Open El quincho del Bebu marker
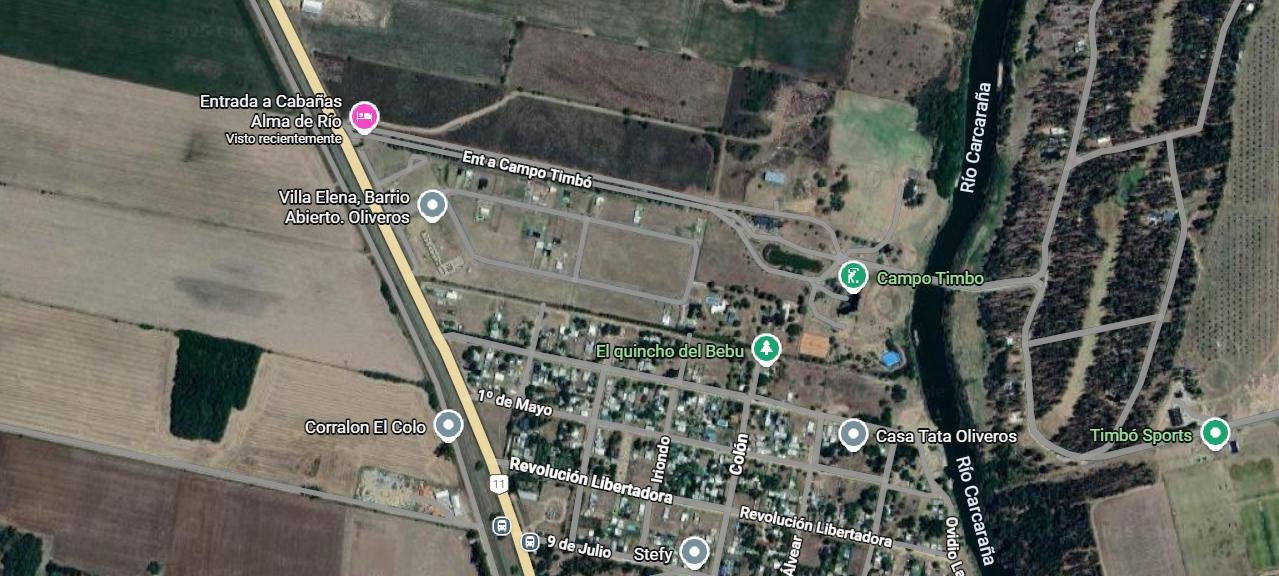Image resolution: width=1279 pixels, height=576 pixels. (x=766, y=348)
